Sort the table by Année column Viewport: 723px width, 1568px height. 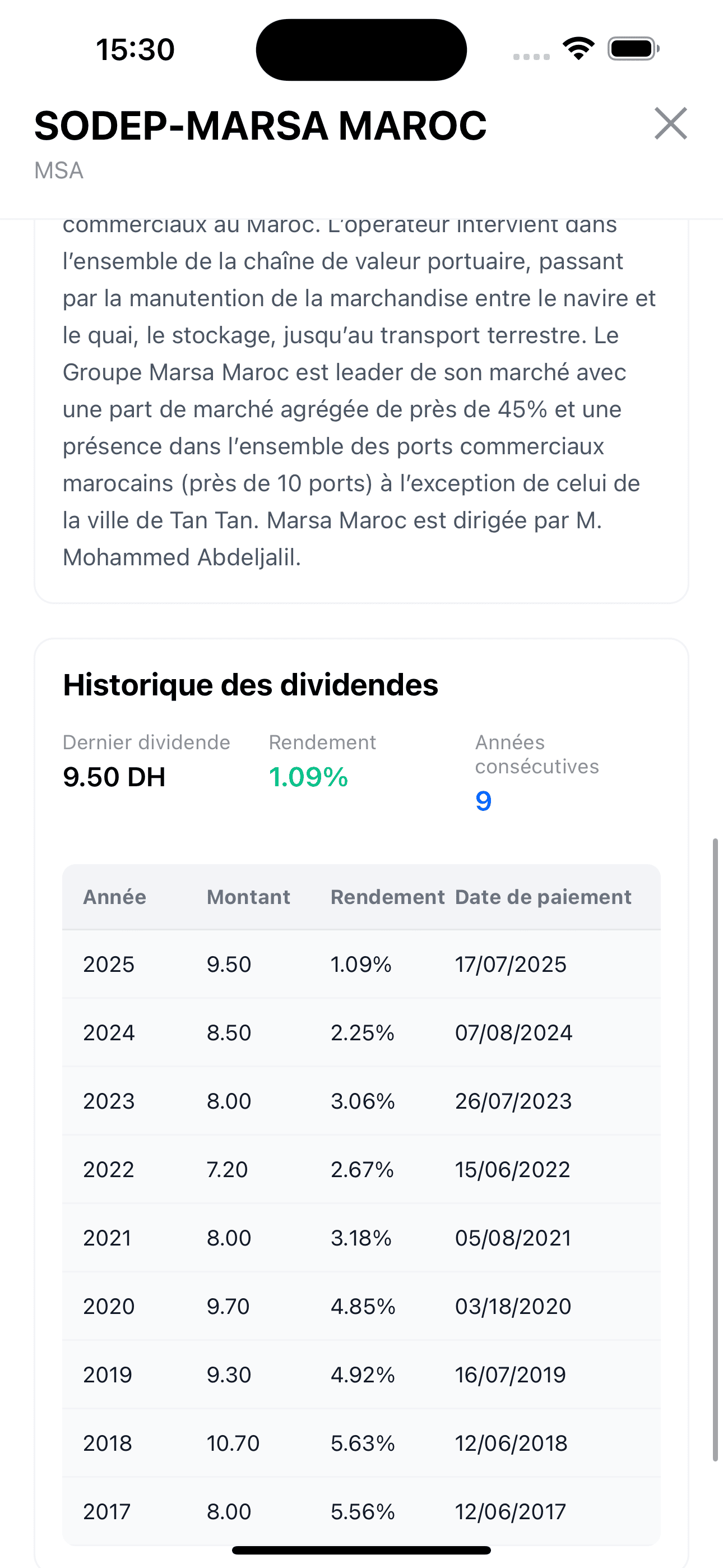click(x=114, y=897)
